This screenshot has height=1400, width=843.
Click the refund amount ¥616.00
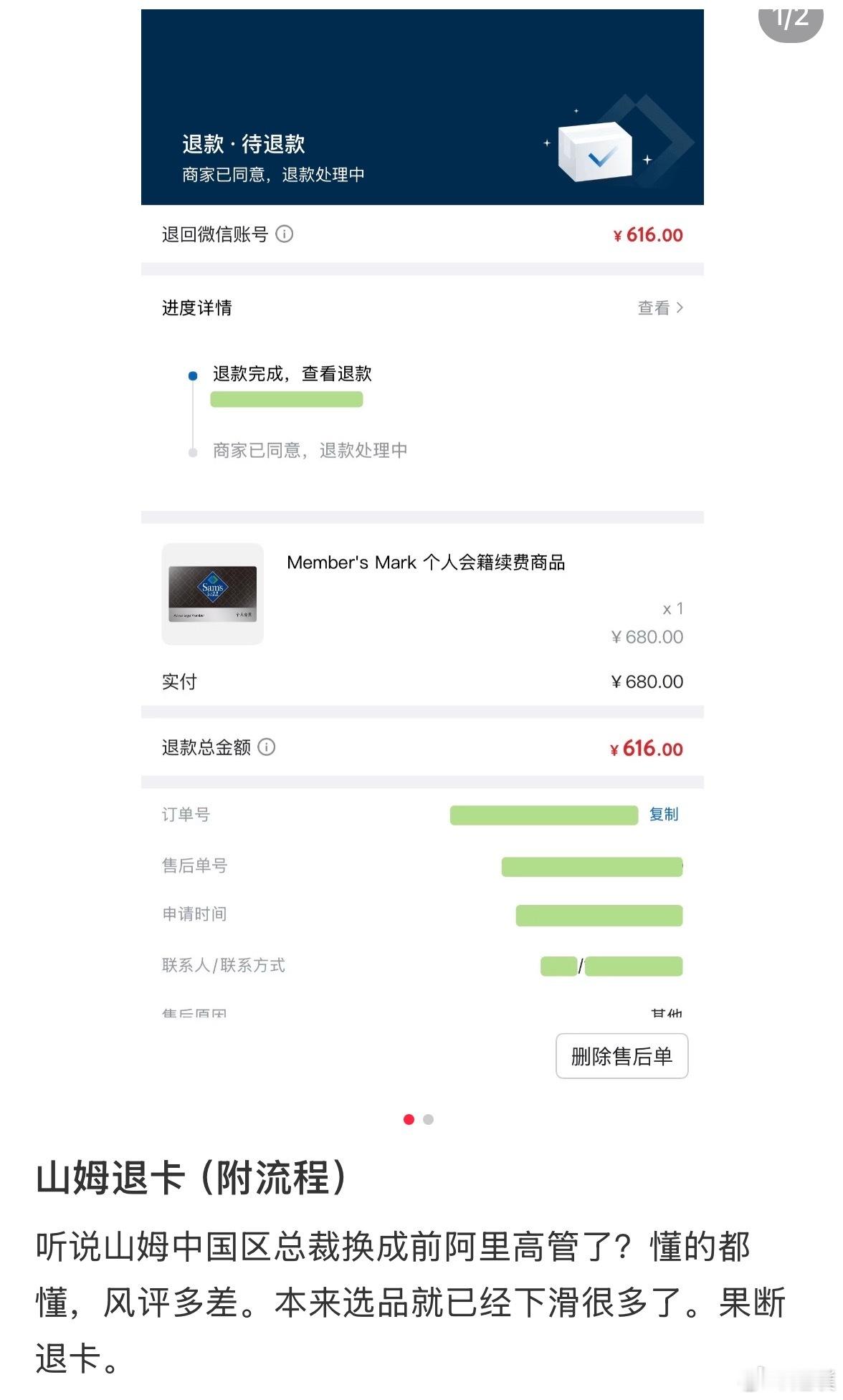(647, 234)
